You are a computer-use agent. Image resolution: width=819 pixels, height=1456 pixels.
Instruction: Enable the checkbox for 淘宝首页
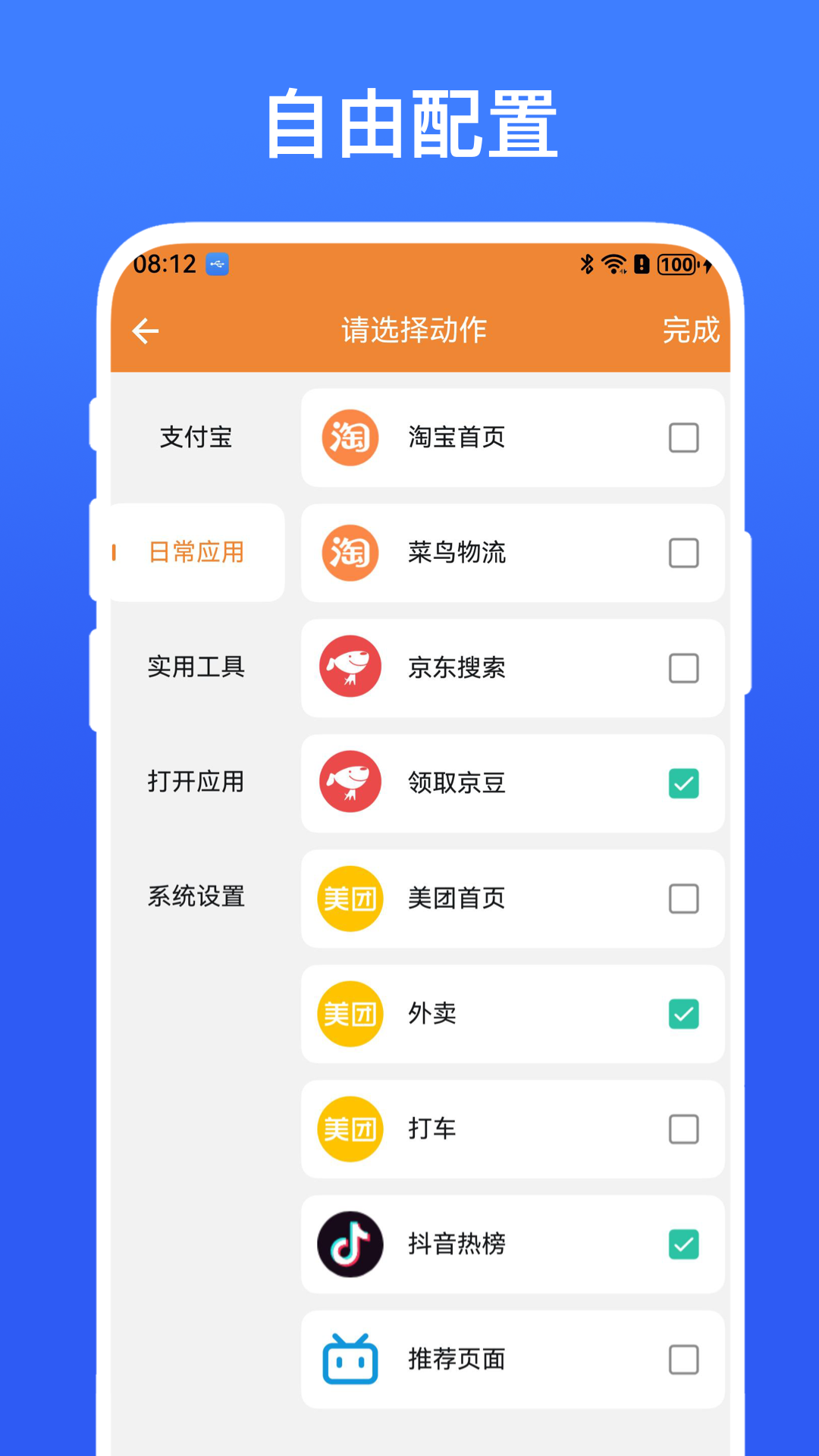683,438
